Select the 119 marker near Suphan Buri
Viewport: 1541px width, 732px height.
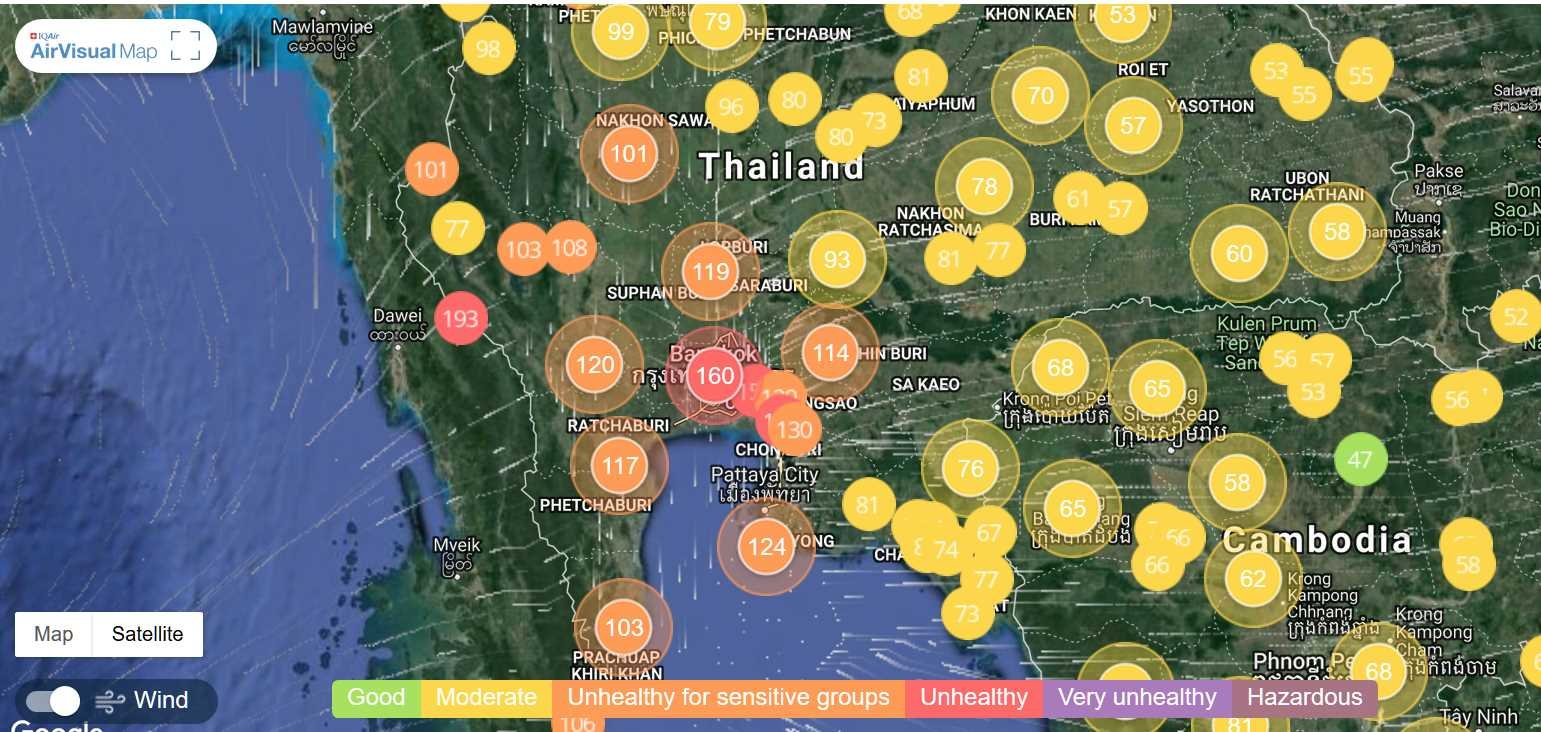(x=710, y=271)
